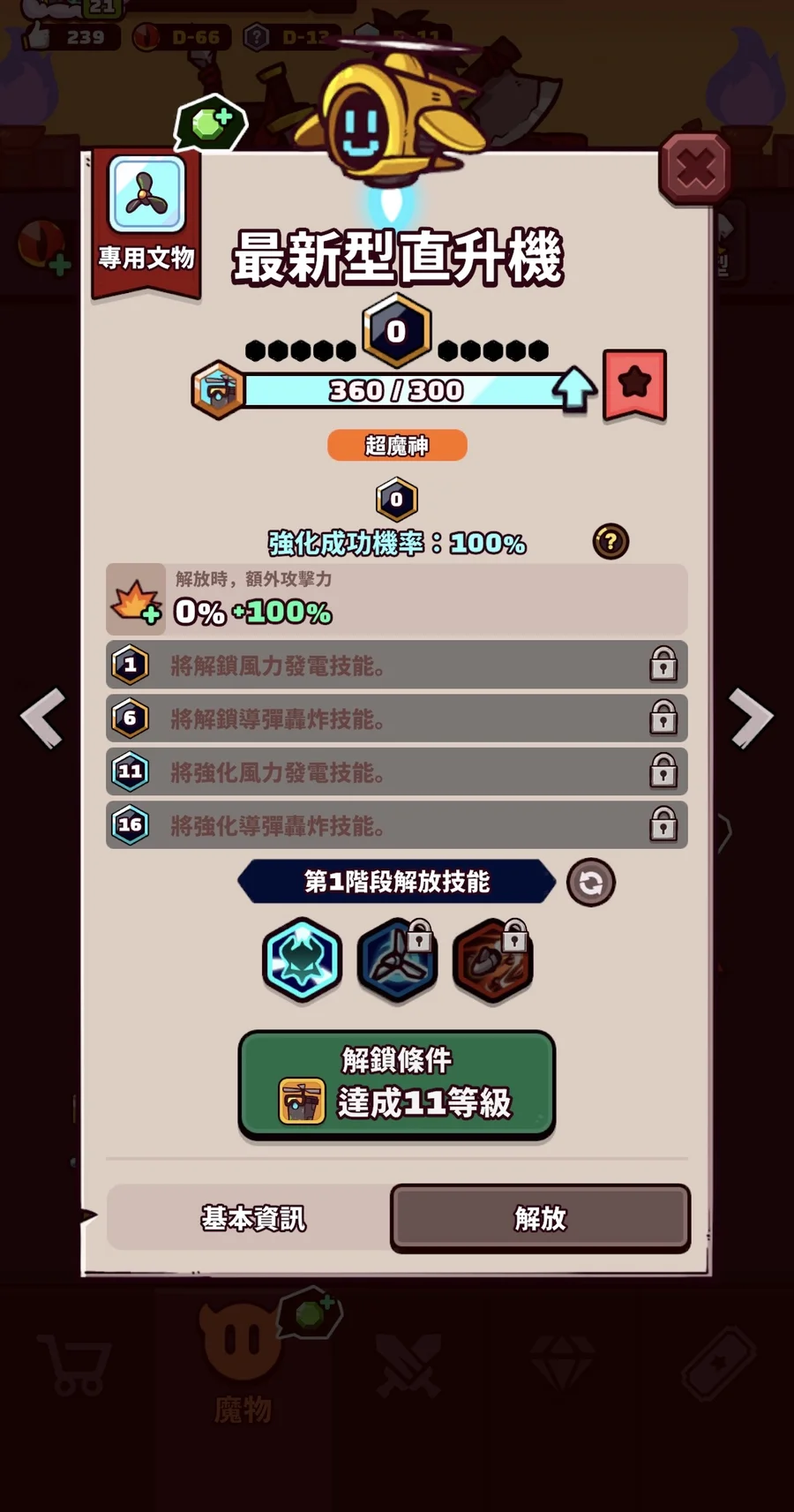Open the level 1 風力發電 skill row
Screen dimensions: 794x1512
[397, 665]
